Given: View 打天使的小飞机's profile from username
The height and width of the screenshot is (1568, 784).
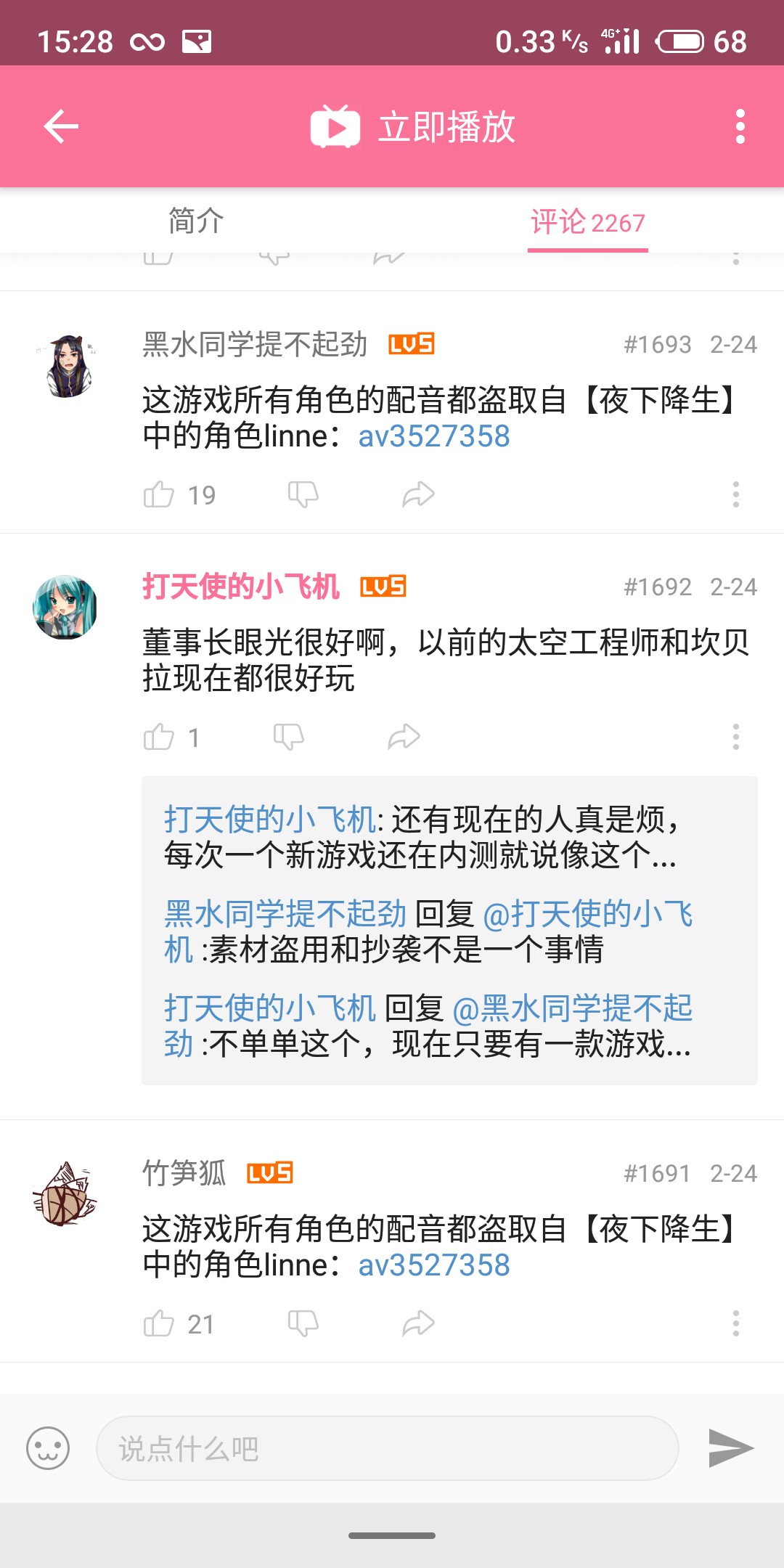Looking at the screenshot, I should pos(240,587).
